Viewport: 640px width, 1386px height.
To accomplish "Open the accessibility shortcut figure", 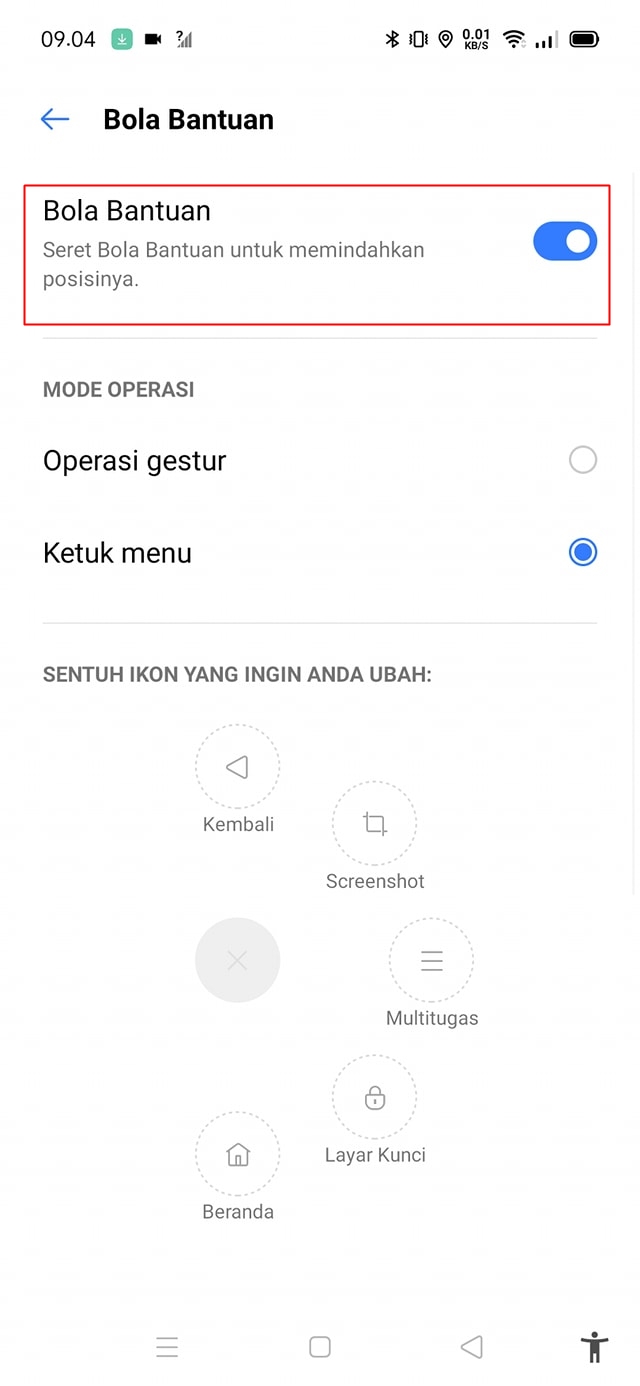I will click(595, 1347).
